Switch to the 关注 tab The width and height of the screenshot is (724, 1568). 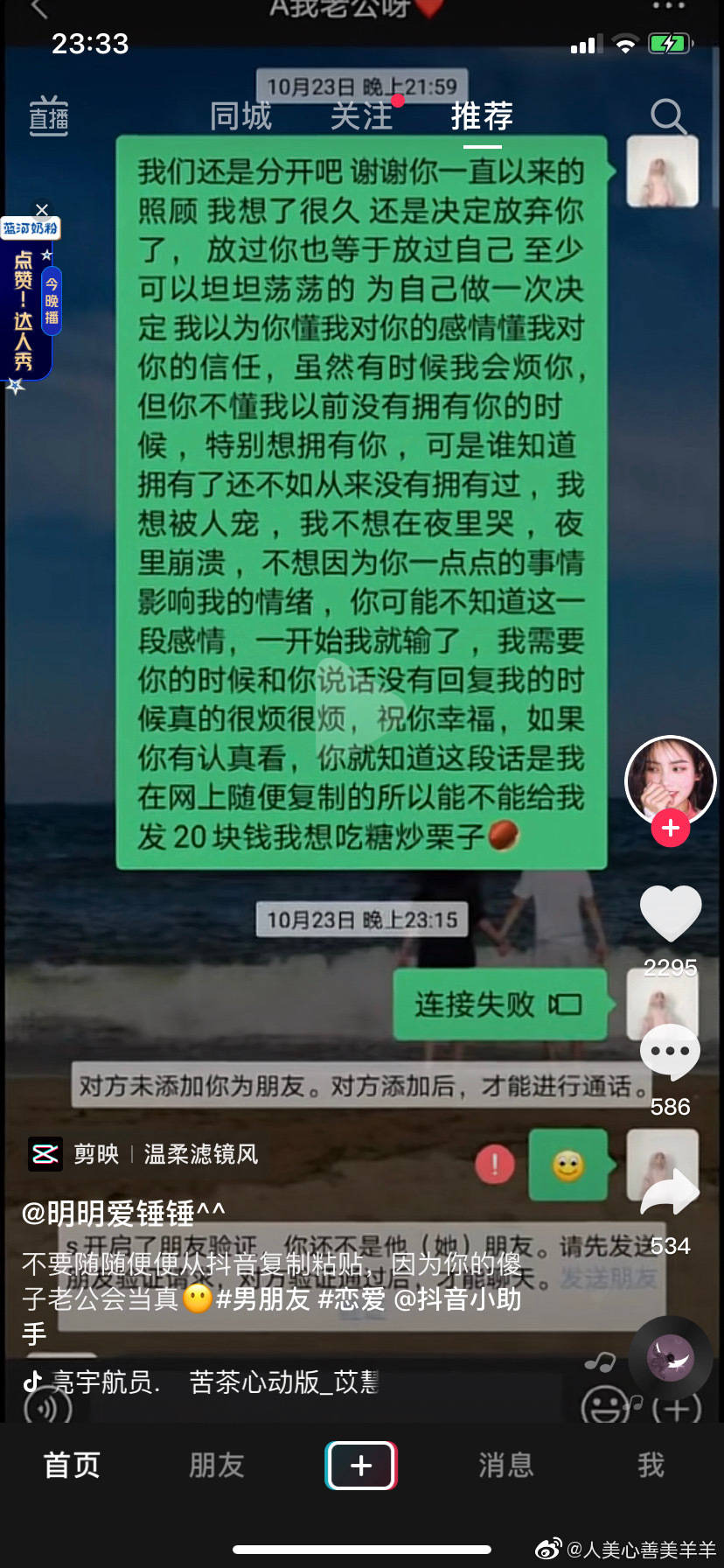361,115
